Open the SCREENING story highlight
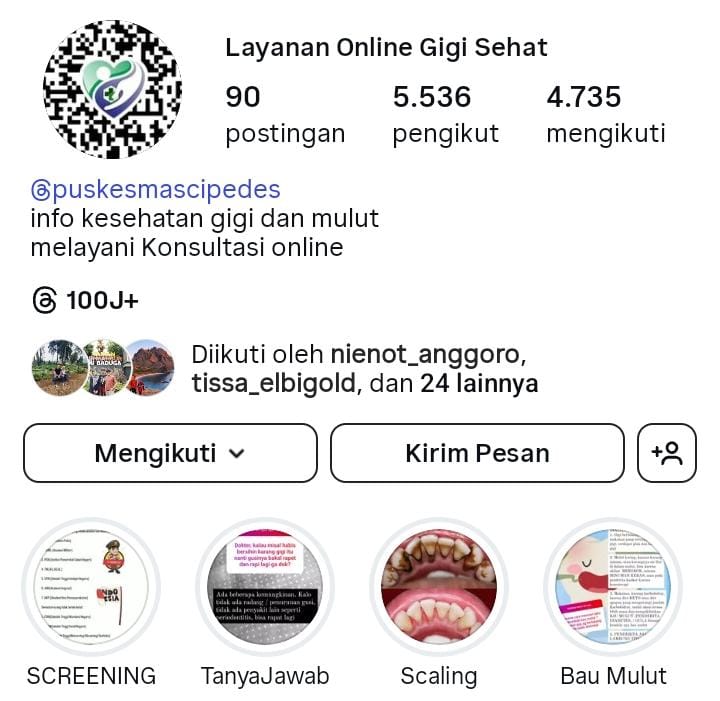This screenshot has height=701, width=720. pos(91,587)
